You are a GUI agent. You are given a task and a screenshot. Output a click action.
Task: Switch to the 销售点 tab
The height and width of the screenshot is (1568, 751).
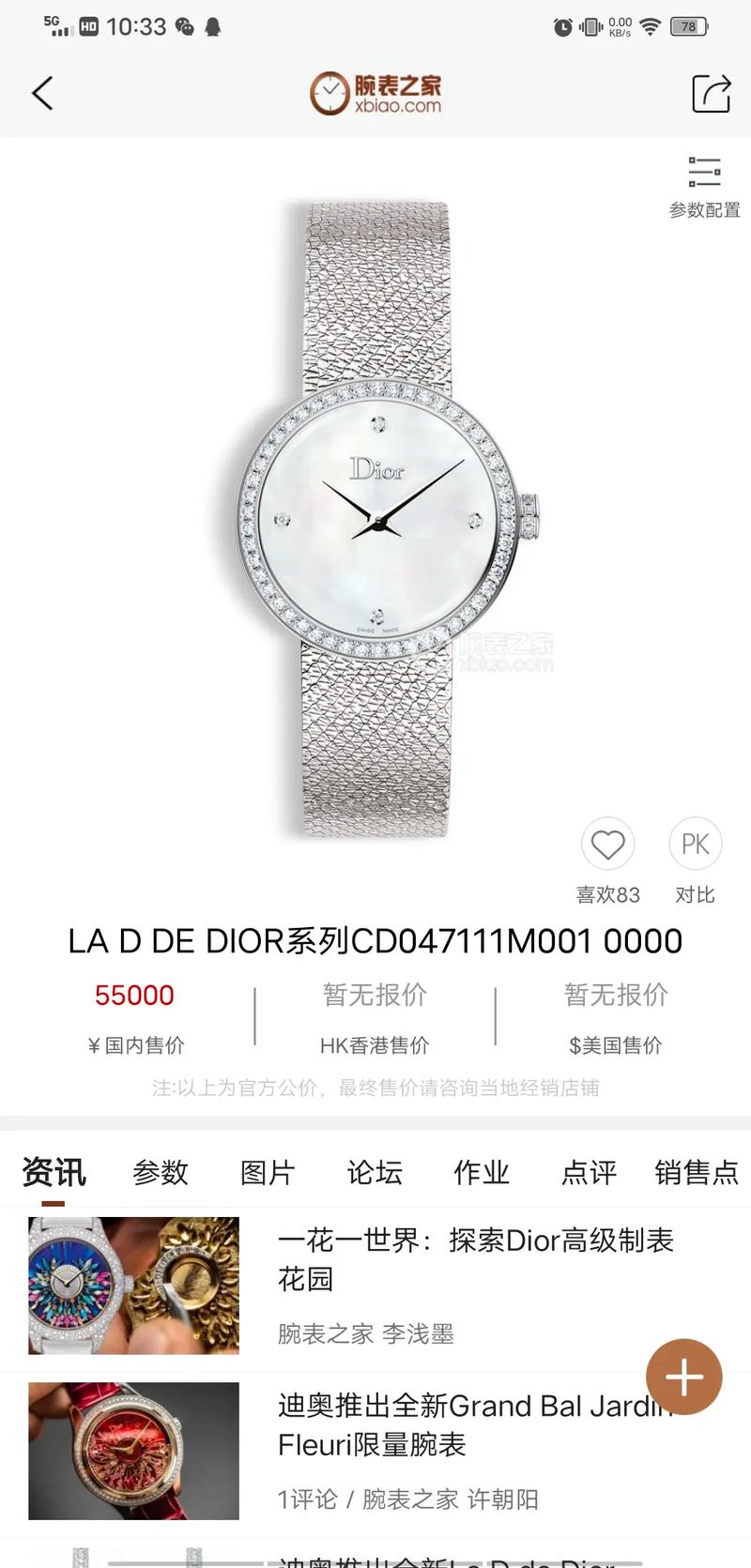tap(697, 1172)
